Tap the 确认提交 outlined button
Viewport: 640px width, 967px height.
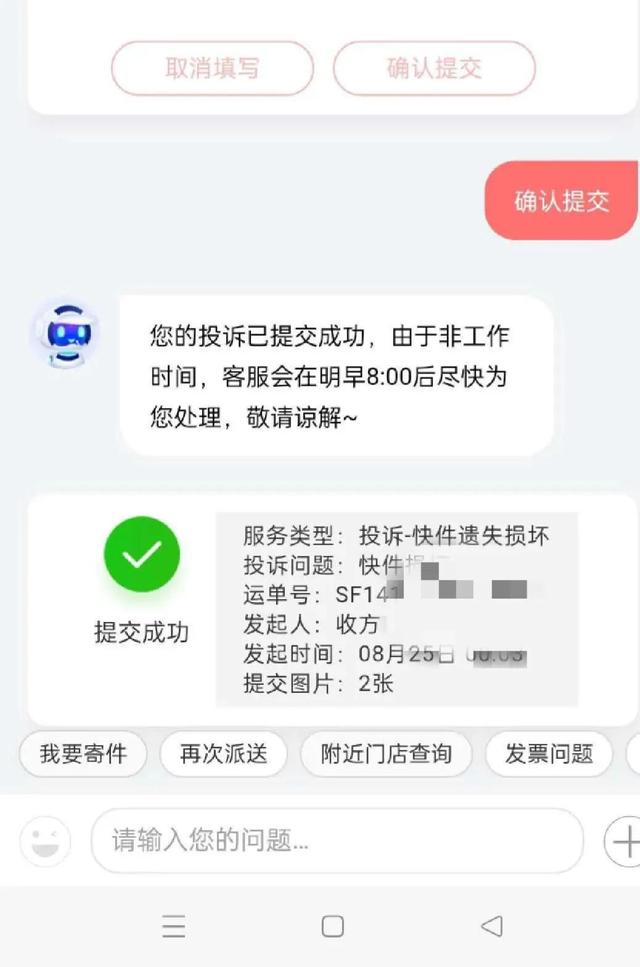pyautogui.click(x=434, y=68)
